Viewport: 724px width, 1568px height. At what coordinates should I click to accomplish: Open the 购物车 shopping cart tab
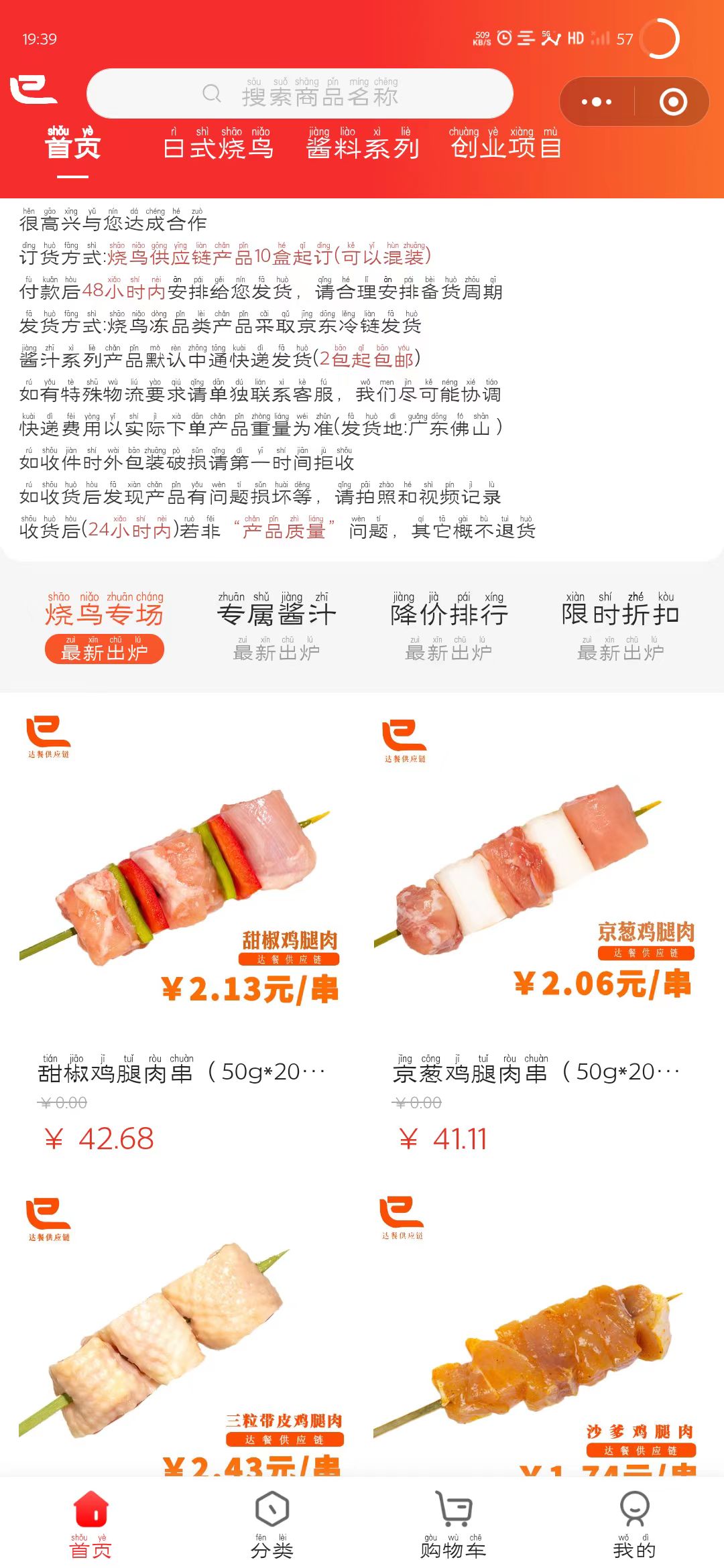pyautogui.click(x=453, y=1522)
